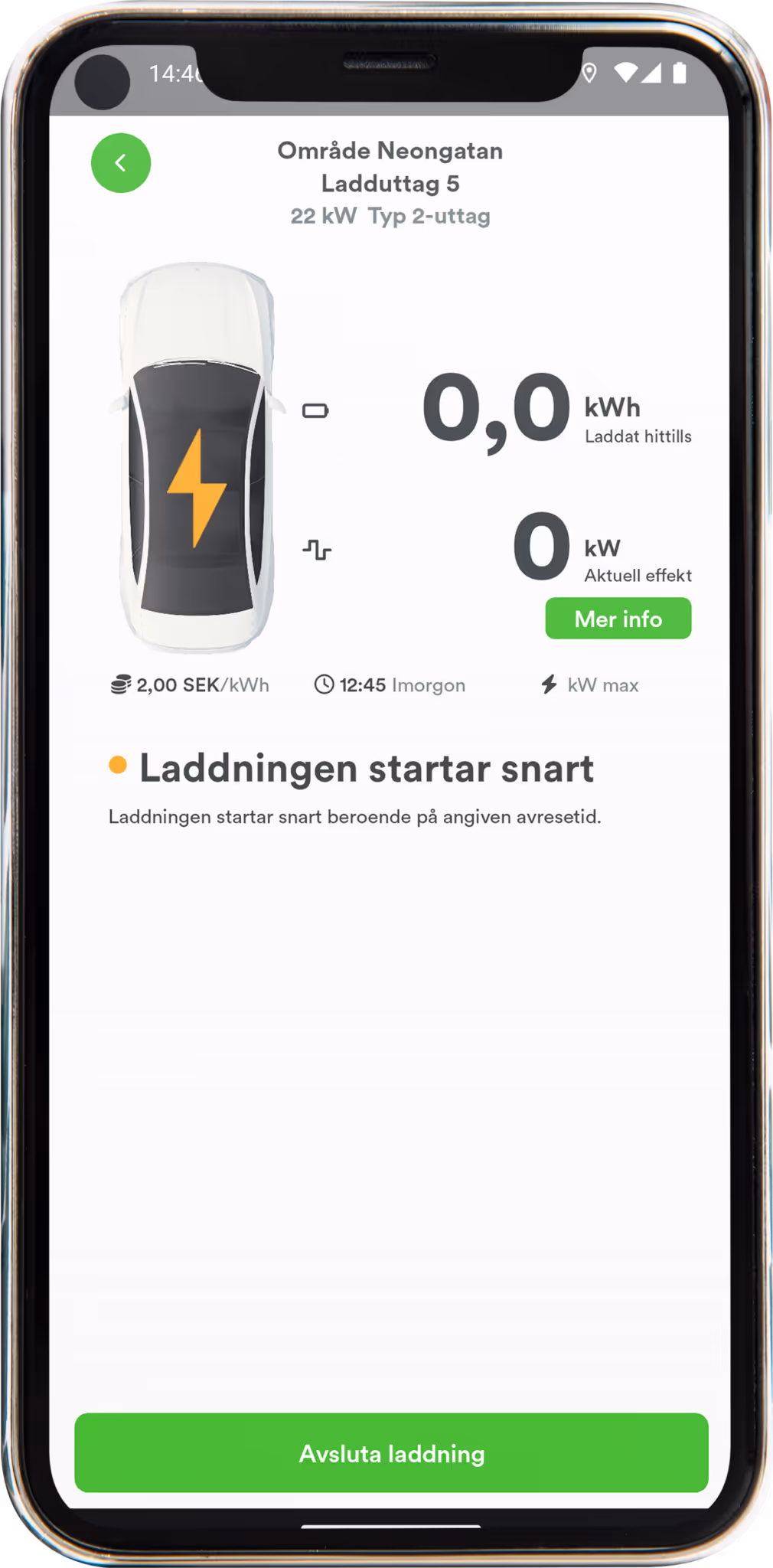Select the battery icon beside the car
This screenshot has height=1568, width=773.
point(315,410)
